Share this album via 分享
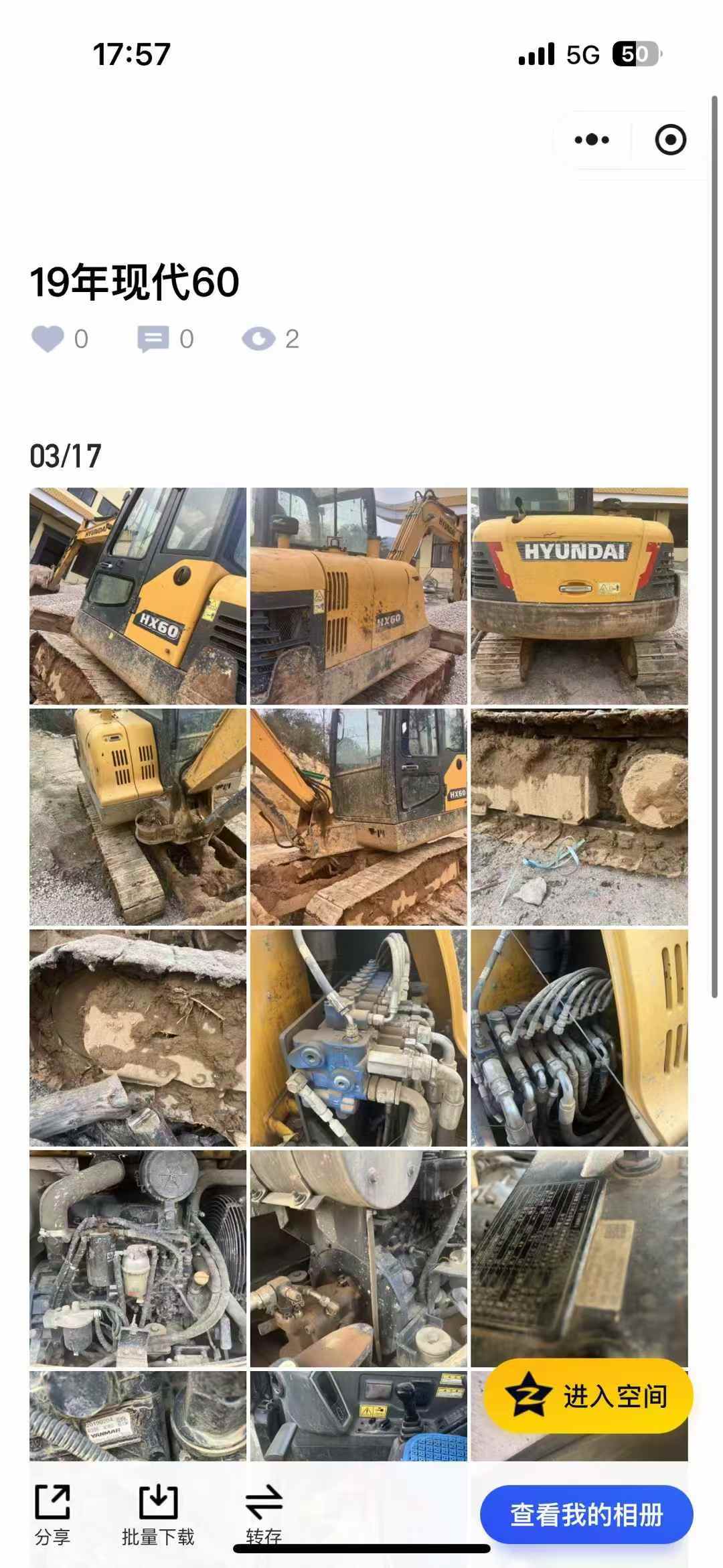 pos(52,1516)
